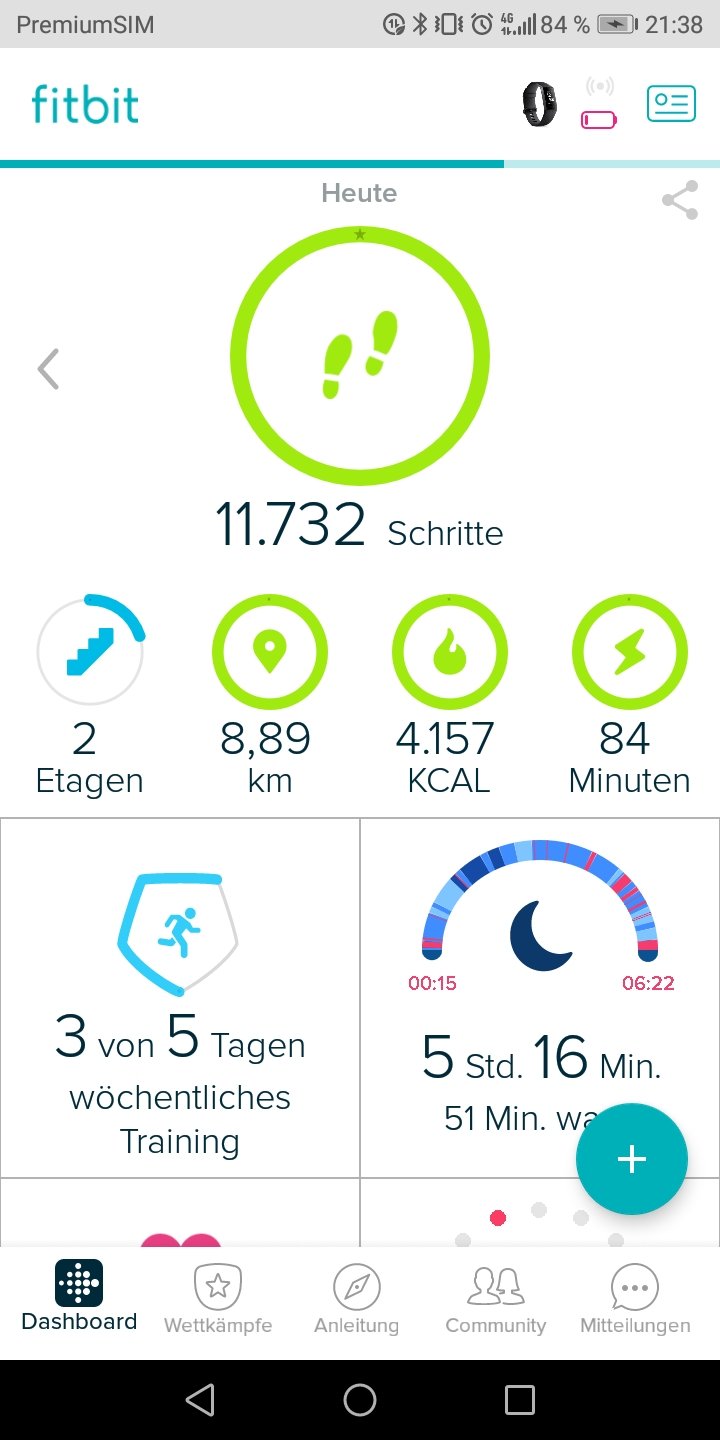Open the wöchentliches Training card

180,998
